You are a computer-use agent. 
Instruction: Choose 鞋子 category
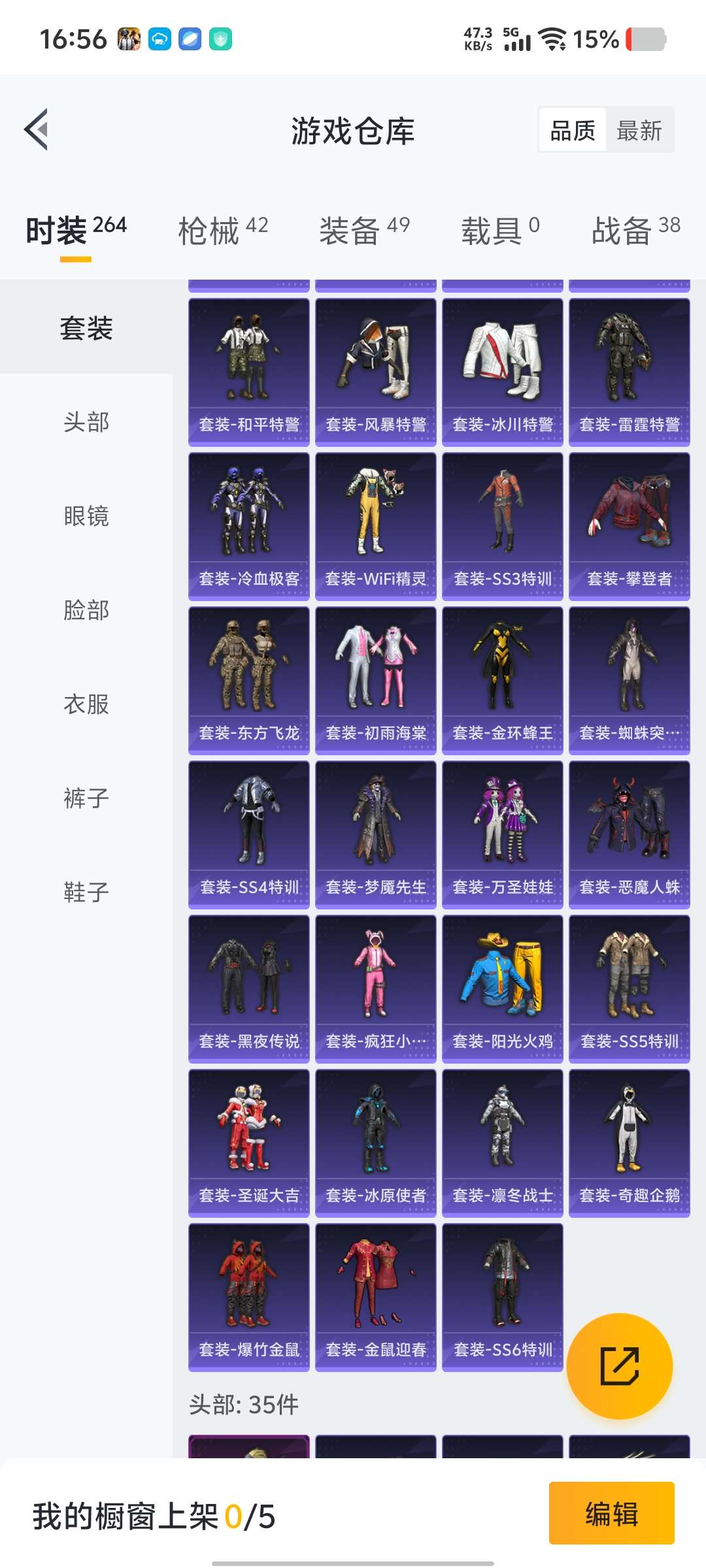(86, 892)
